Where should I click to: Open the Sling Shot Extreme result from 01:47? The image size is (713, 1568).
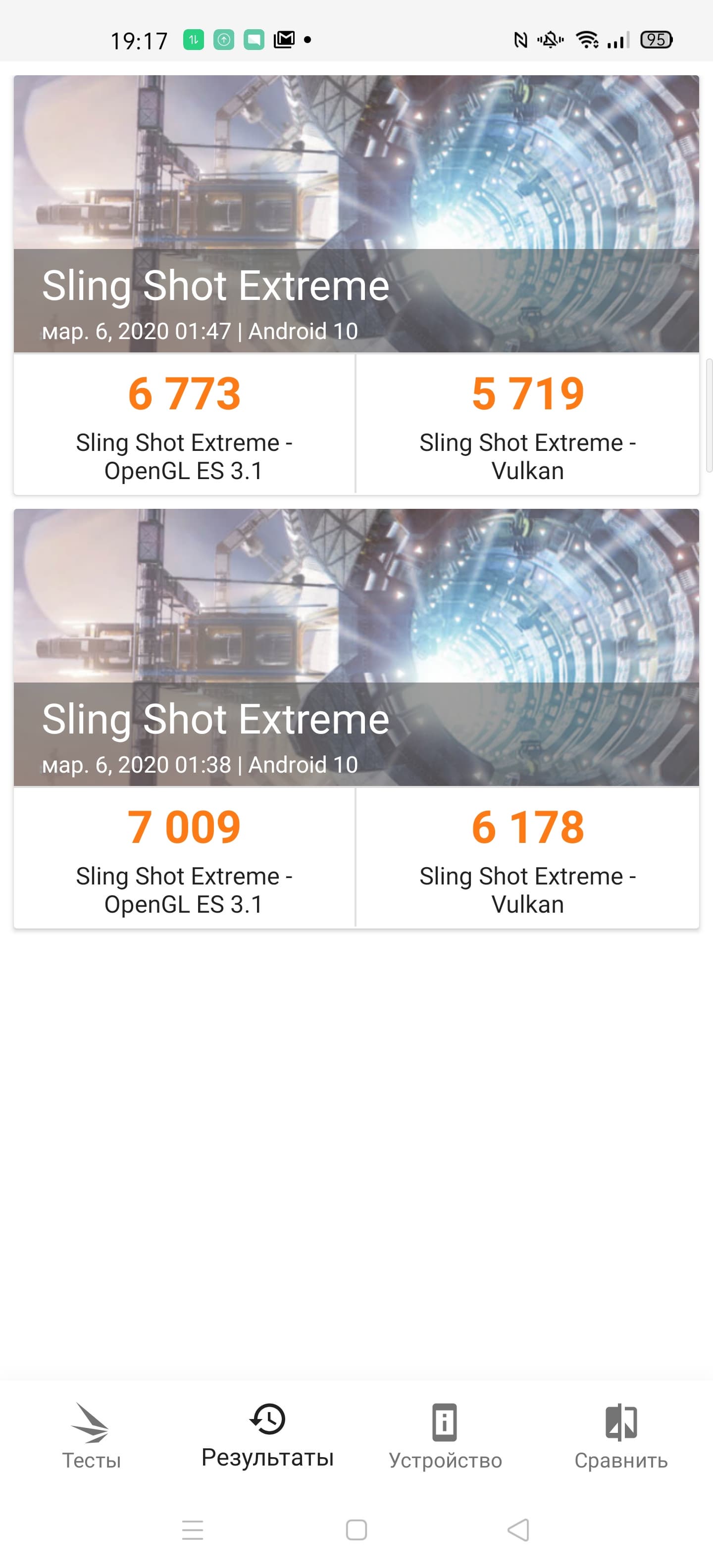356,214
